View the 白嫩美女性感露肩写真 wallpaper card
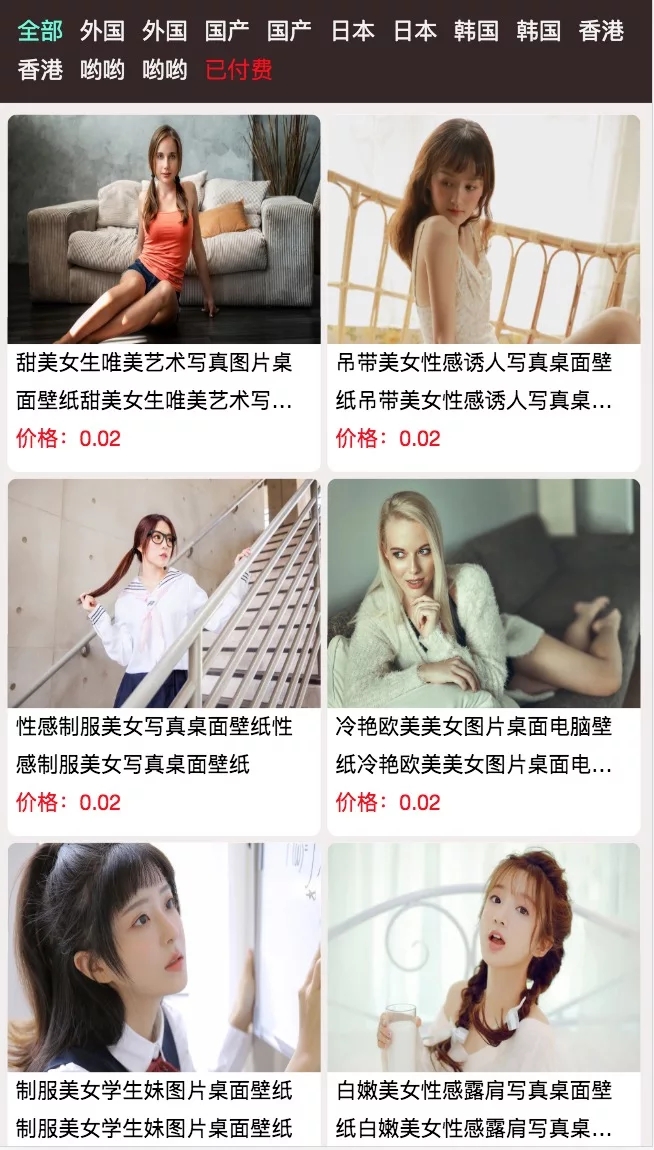The image size is (654, 1150). 484,996
